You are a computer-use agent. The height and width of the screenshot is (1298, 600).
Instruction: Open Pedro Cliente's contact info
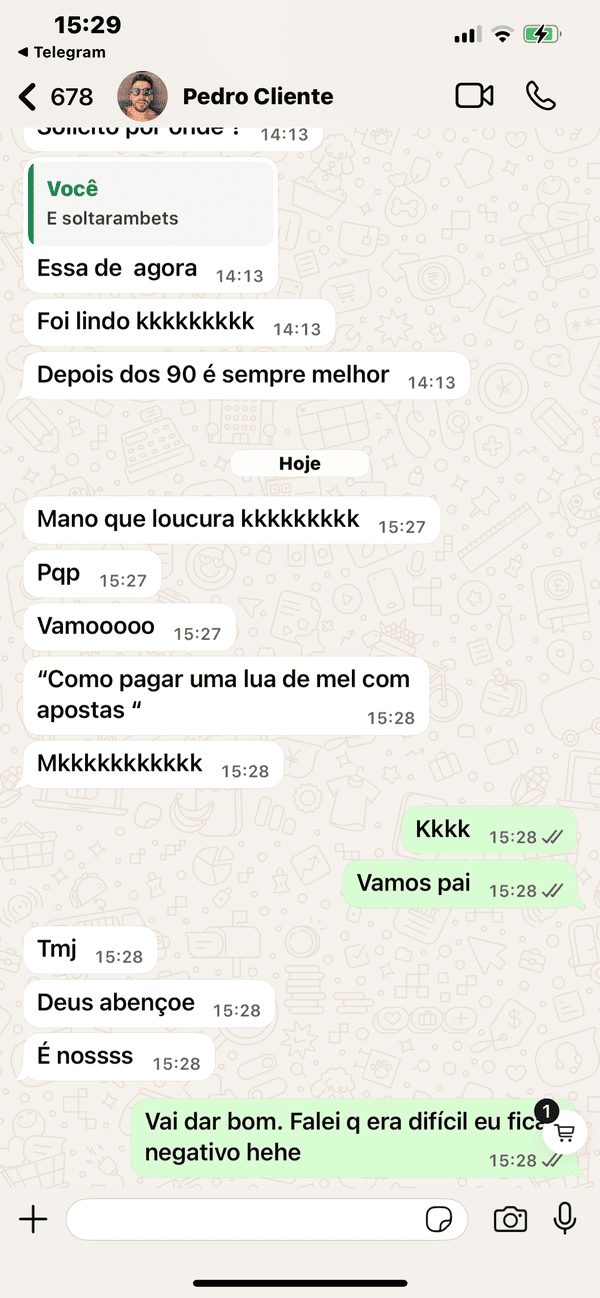tap(258, 97)
